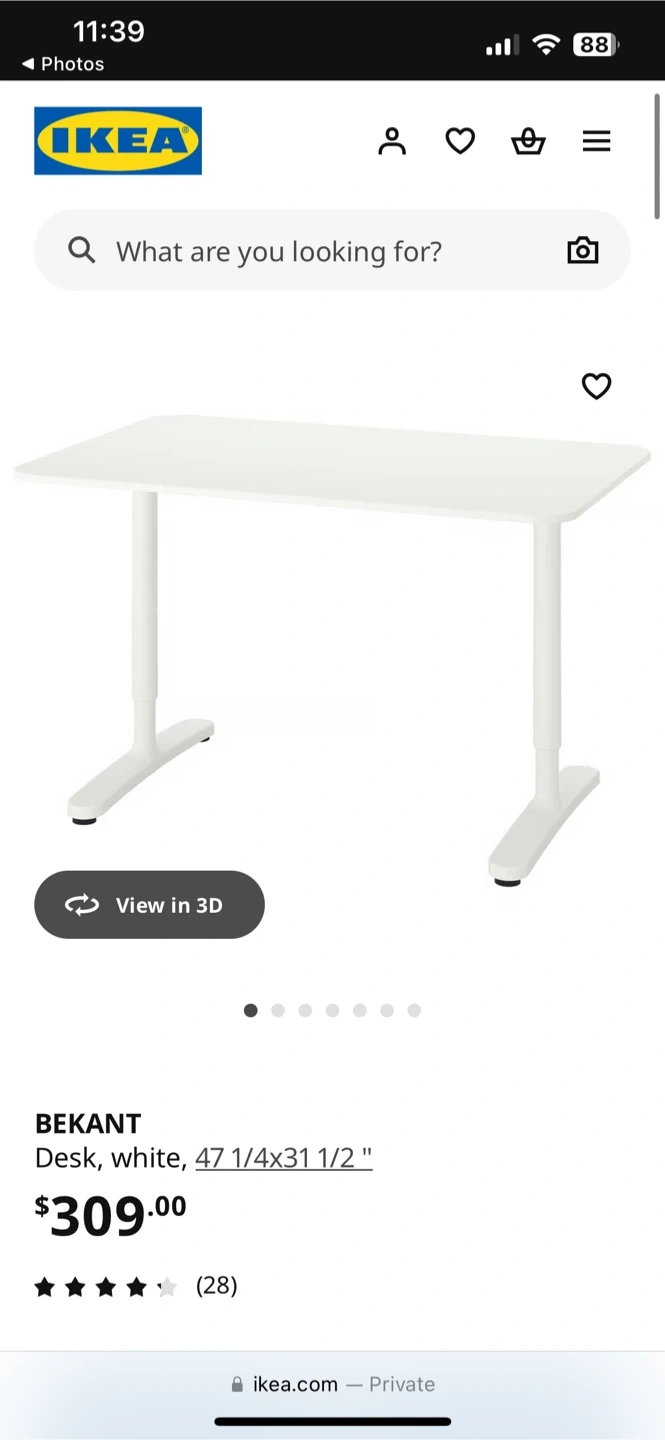Image resolution: width=665 pixels, height=1440 pixels.
Task: Save BEKANT desk to favorites
Action: click(x=596, y=386)
